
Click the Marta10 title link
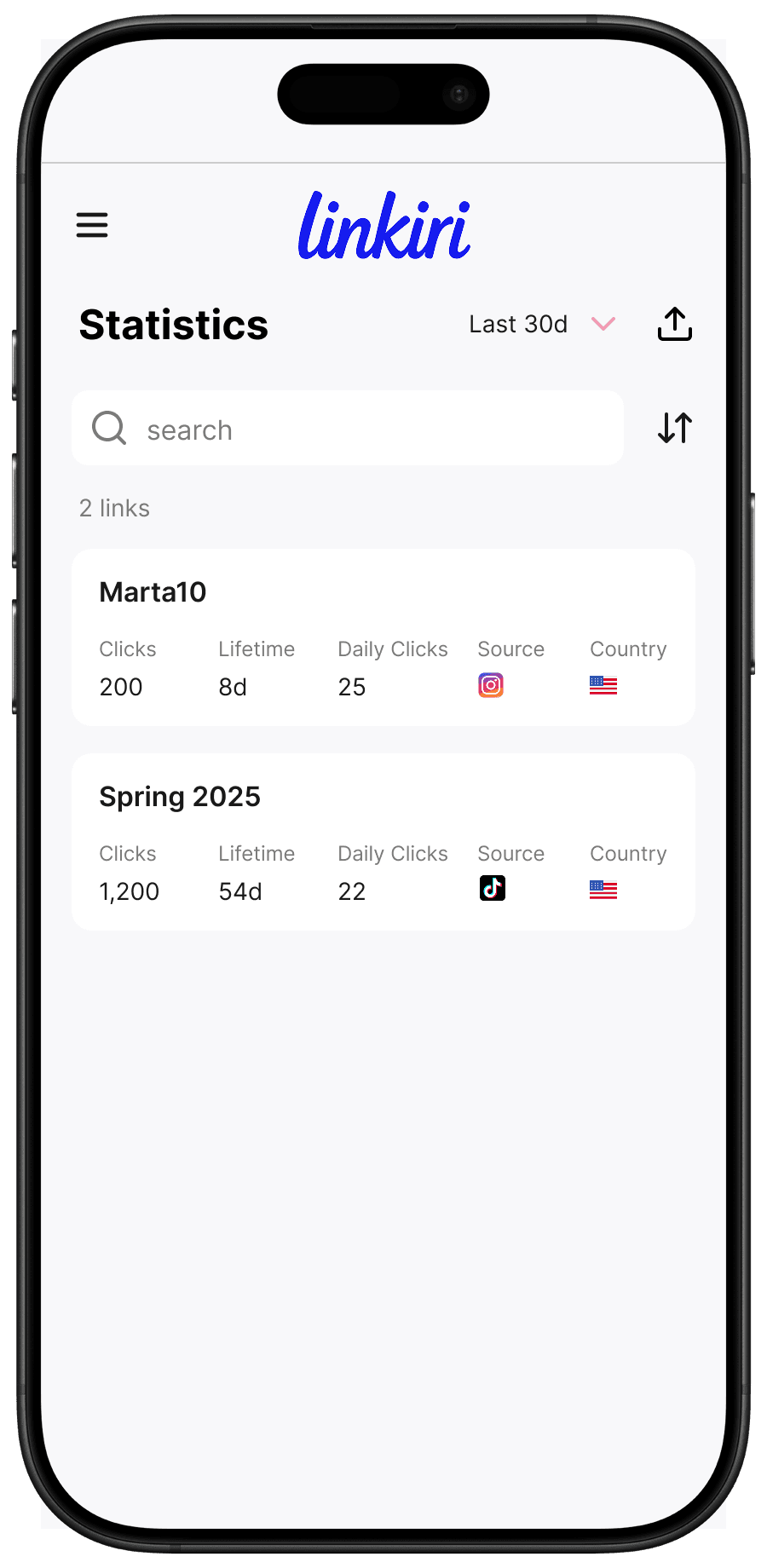[153, 591]
